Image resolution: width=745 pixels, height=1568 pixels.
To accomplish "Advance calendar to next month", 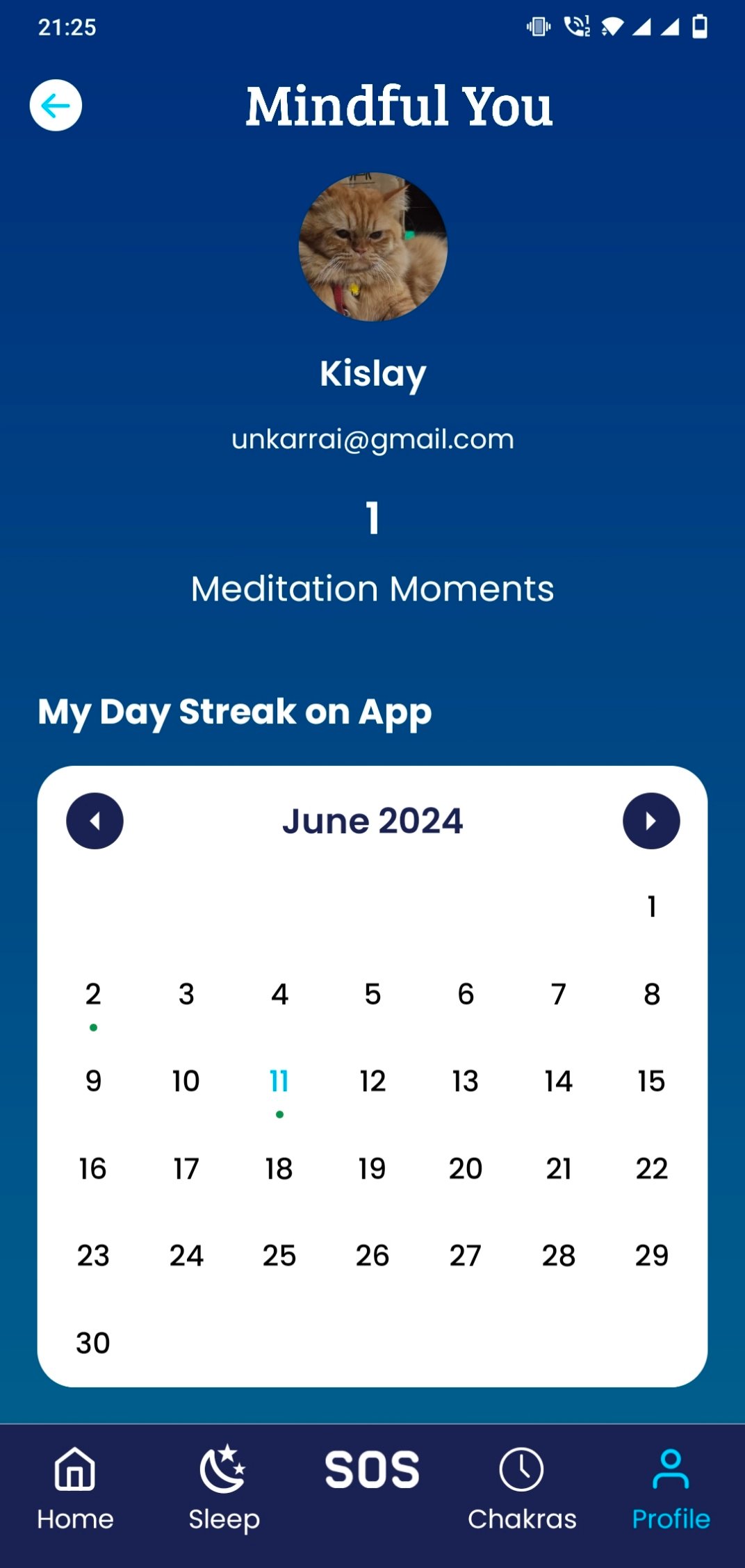I will tap(650, 821).
